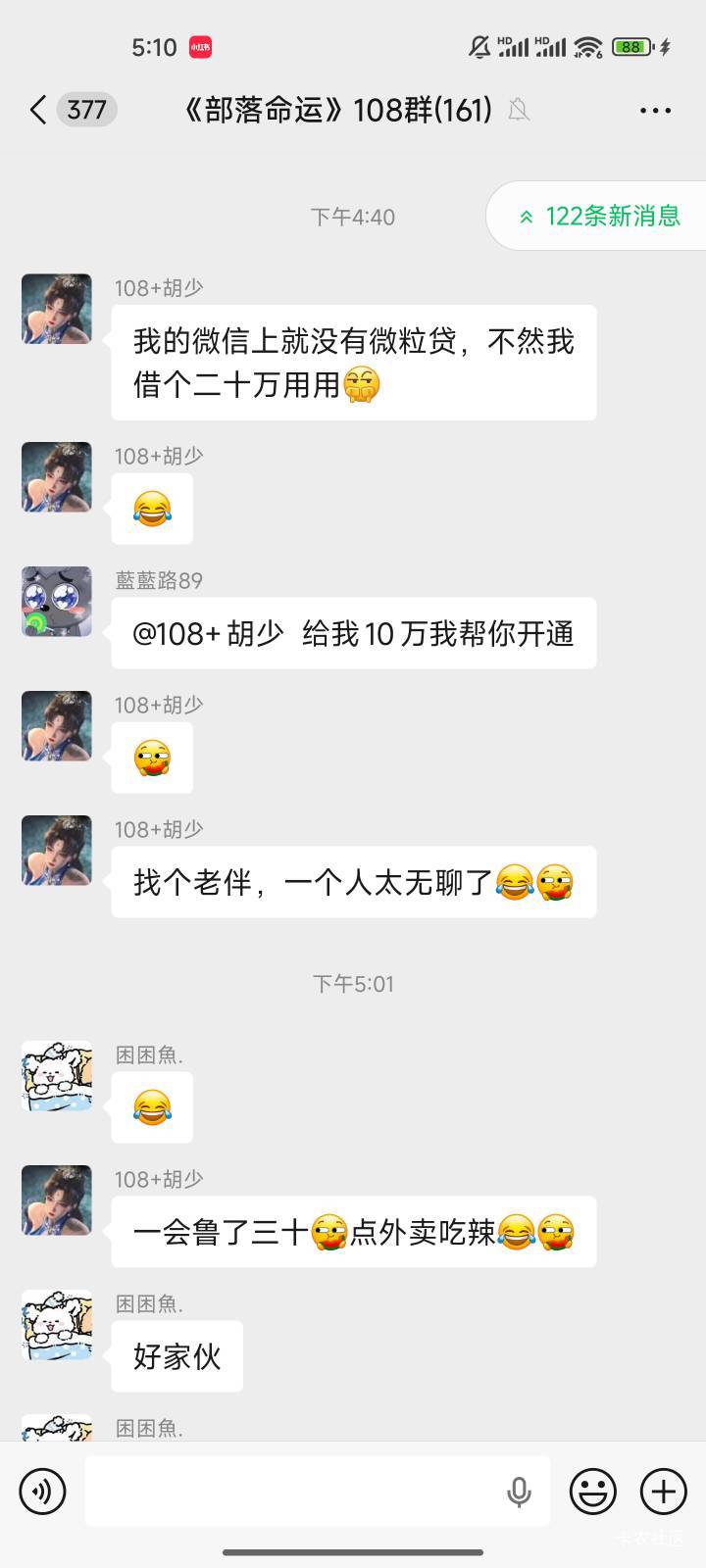Open the group chat options menu
The width and height of the screenshot is (706, 1568).
[x=655, y=110]
